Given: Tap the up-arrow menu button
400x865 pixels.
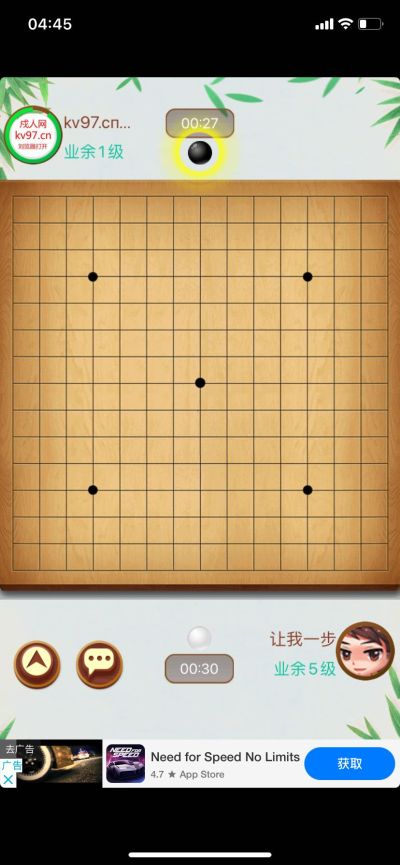Looking at the screenshot, I should [37, 664].
